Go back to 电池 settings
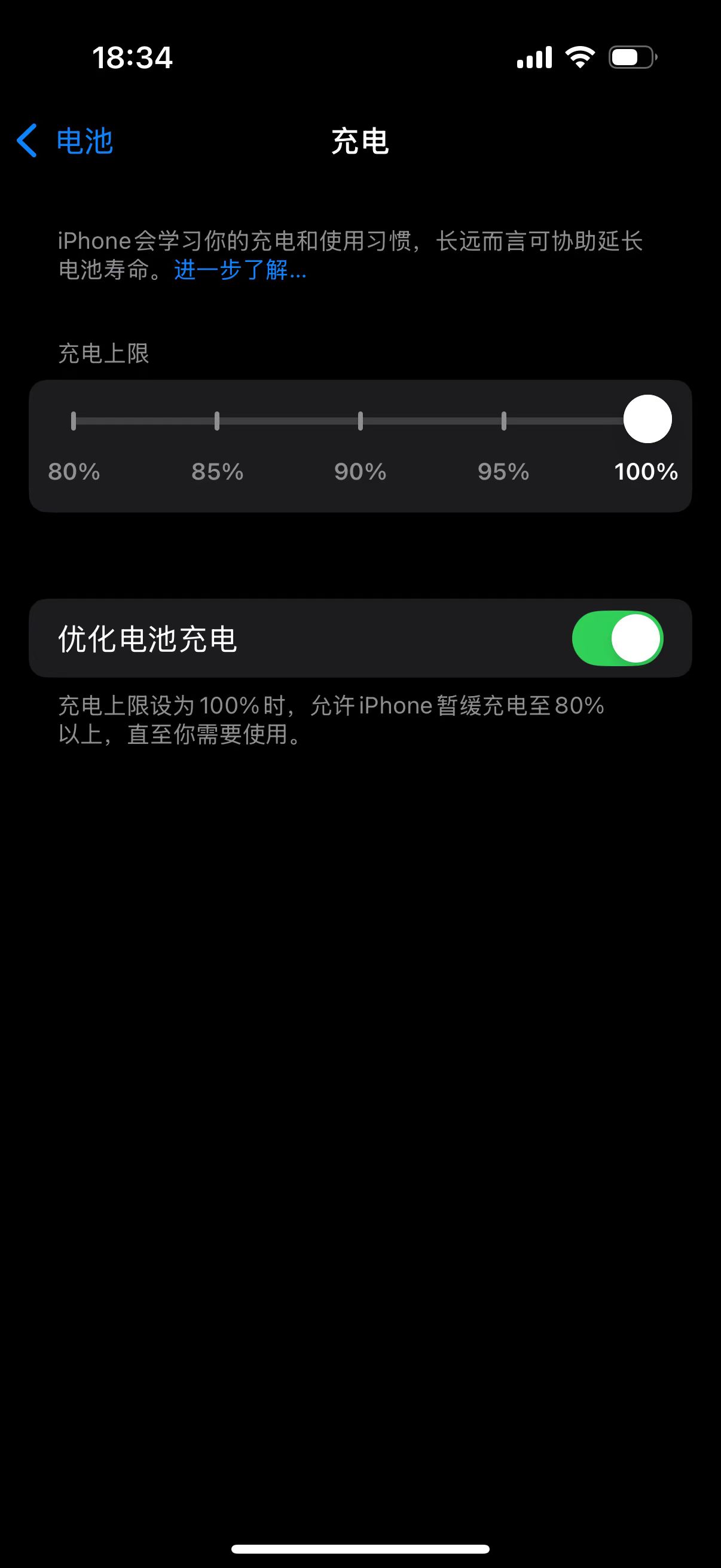Image resolution: width=721 pixels, height=1568 pixels. pos(65,141)
